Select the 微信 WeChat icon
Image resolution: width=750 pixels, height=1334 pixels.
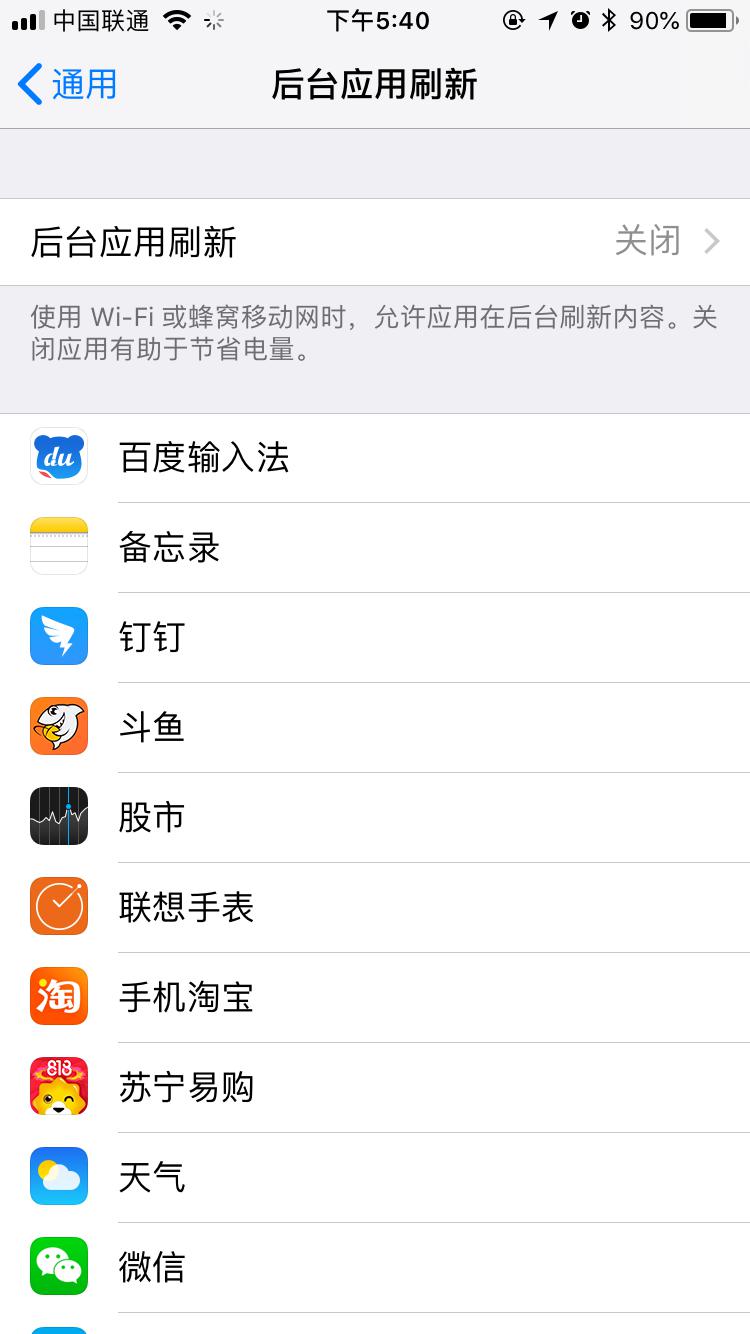coord(58,1266)
